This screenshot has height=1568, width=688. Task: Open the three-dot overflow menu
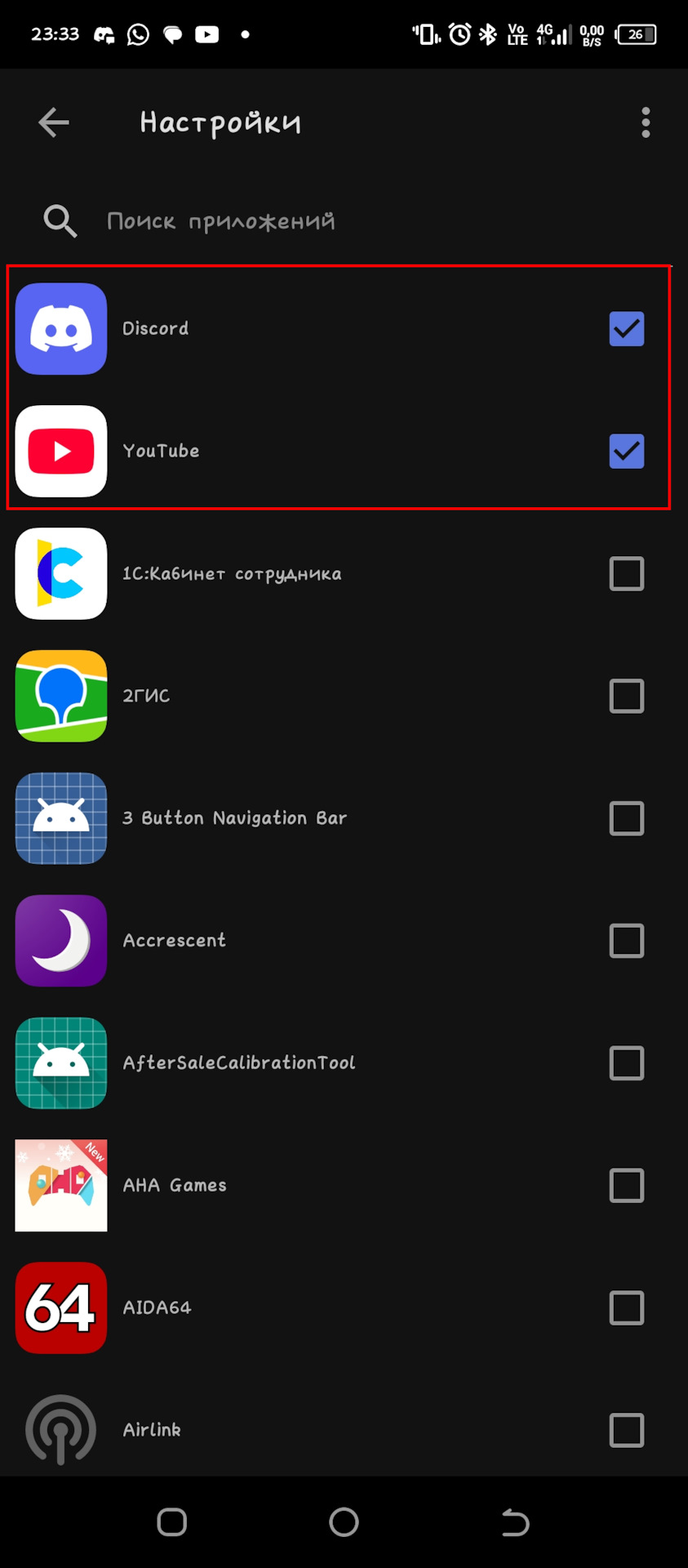646,122
